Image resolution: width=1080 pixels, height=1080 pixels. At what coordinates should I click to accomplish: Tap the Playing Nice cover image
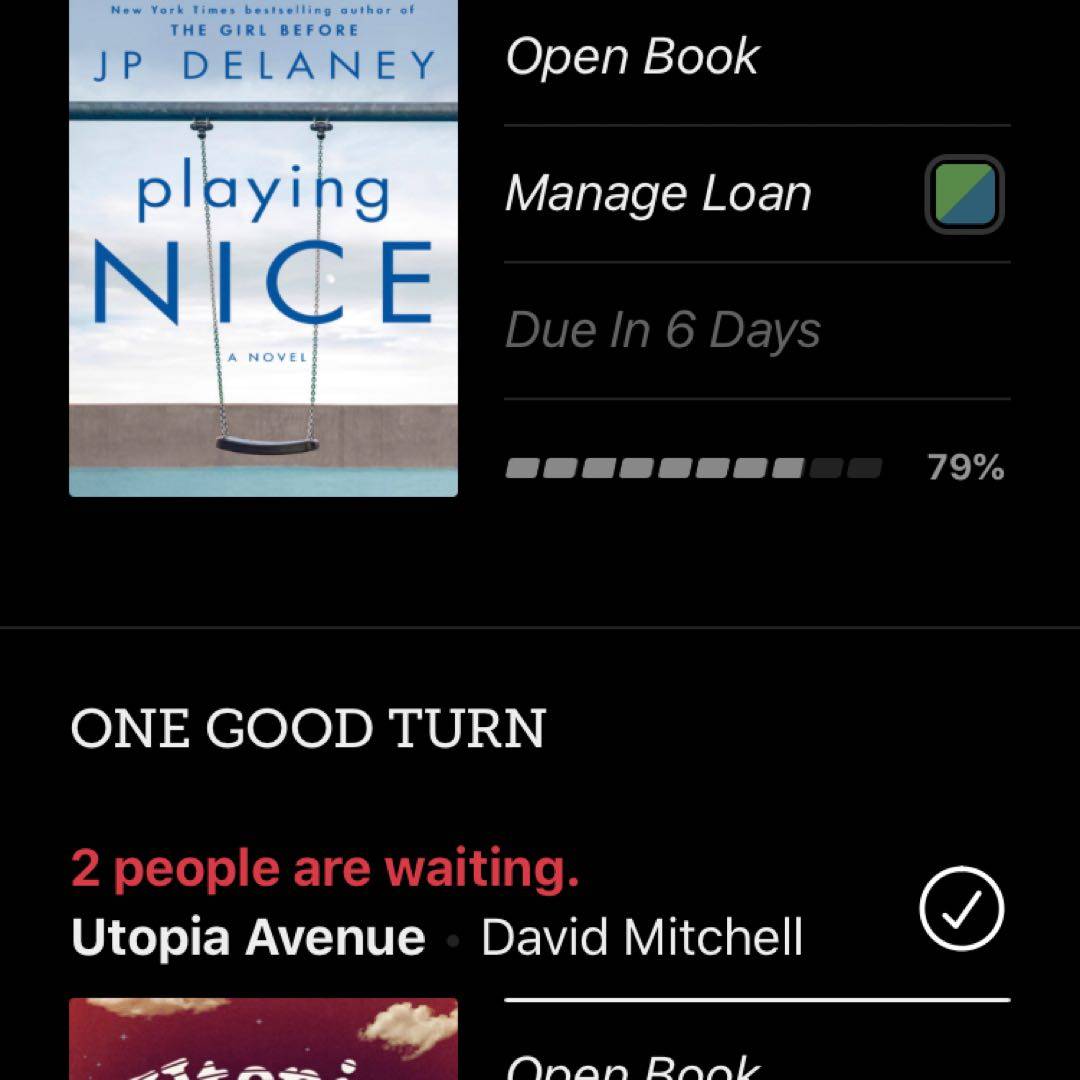[263, 250]
